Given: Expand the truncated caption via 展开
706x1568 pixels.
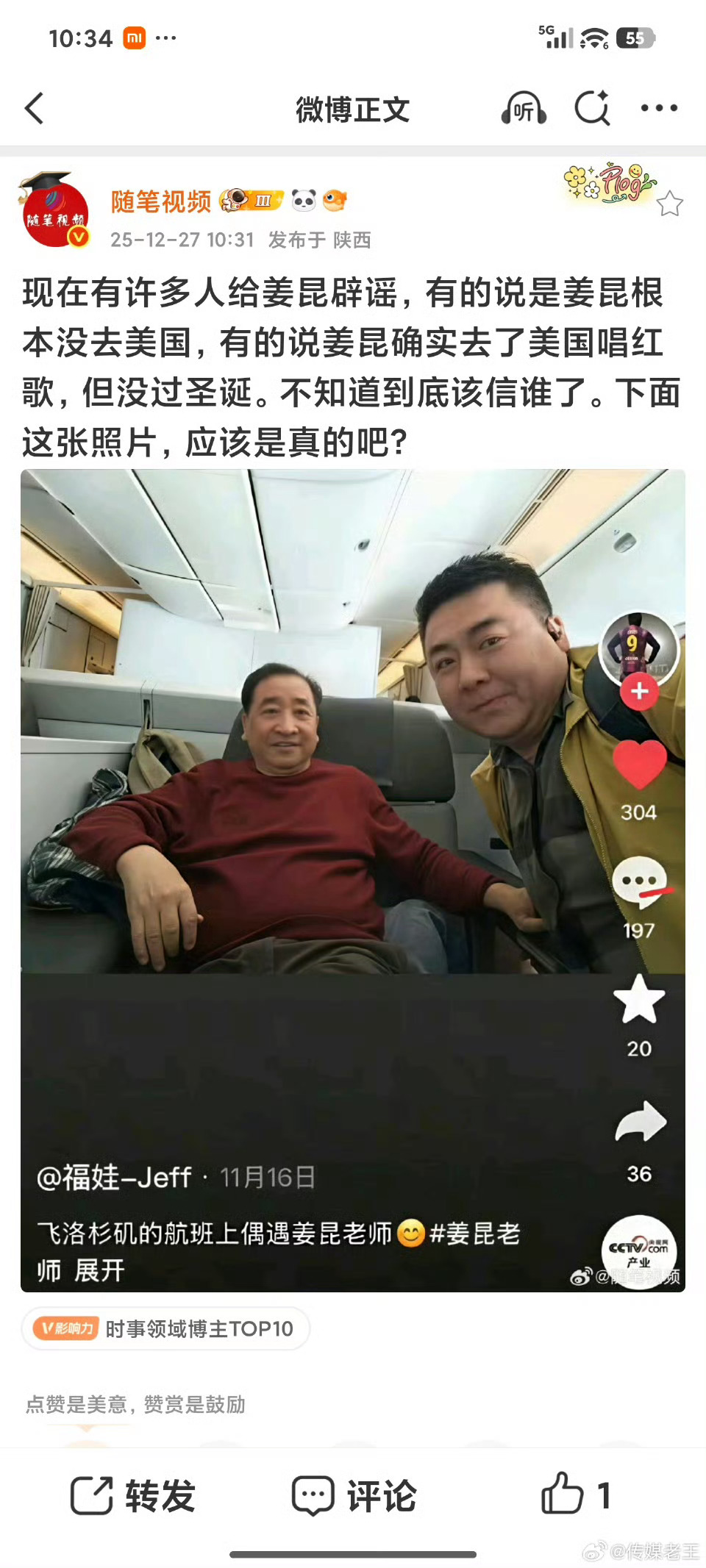Looking at the screenshot, I should click(98, 1270).
